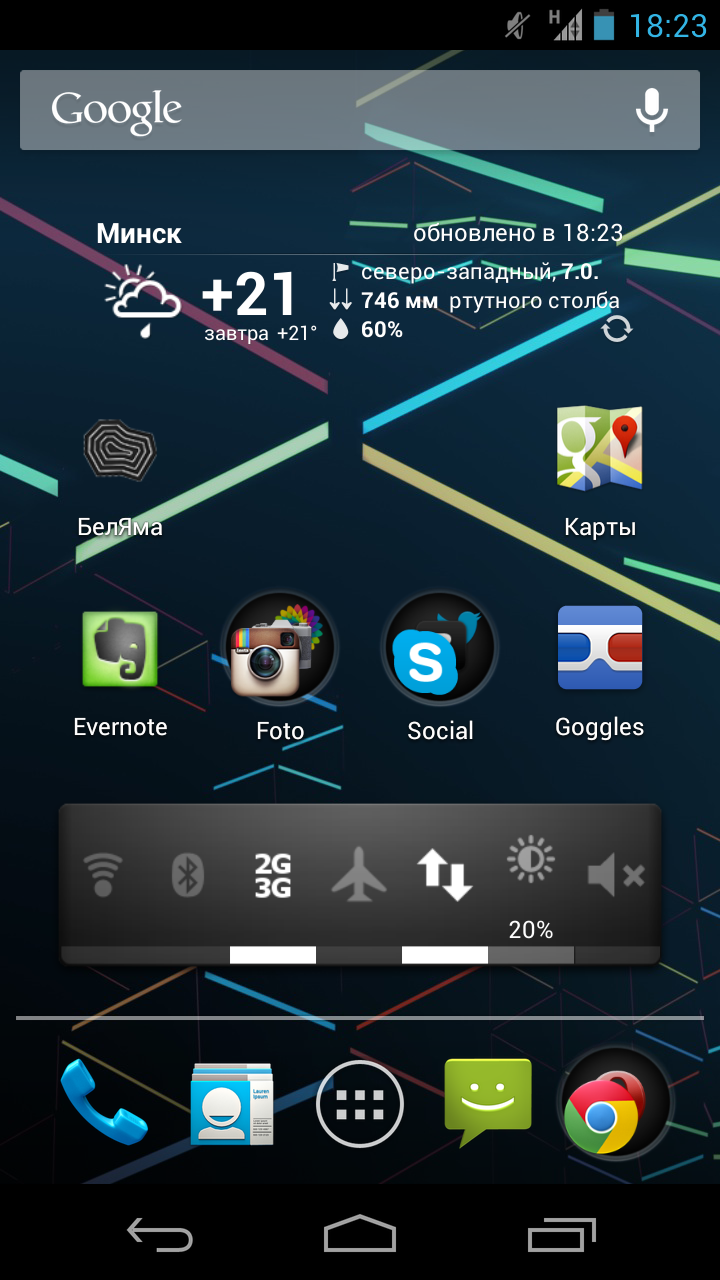Screen dimensions: 720x1280
Task: Open the app drawer
Action: (360, 1104)
